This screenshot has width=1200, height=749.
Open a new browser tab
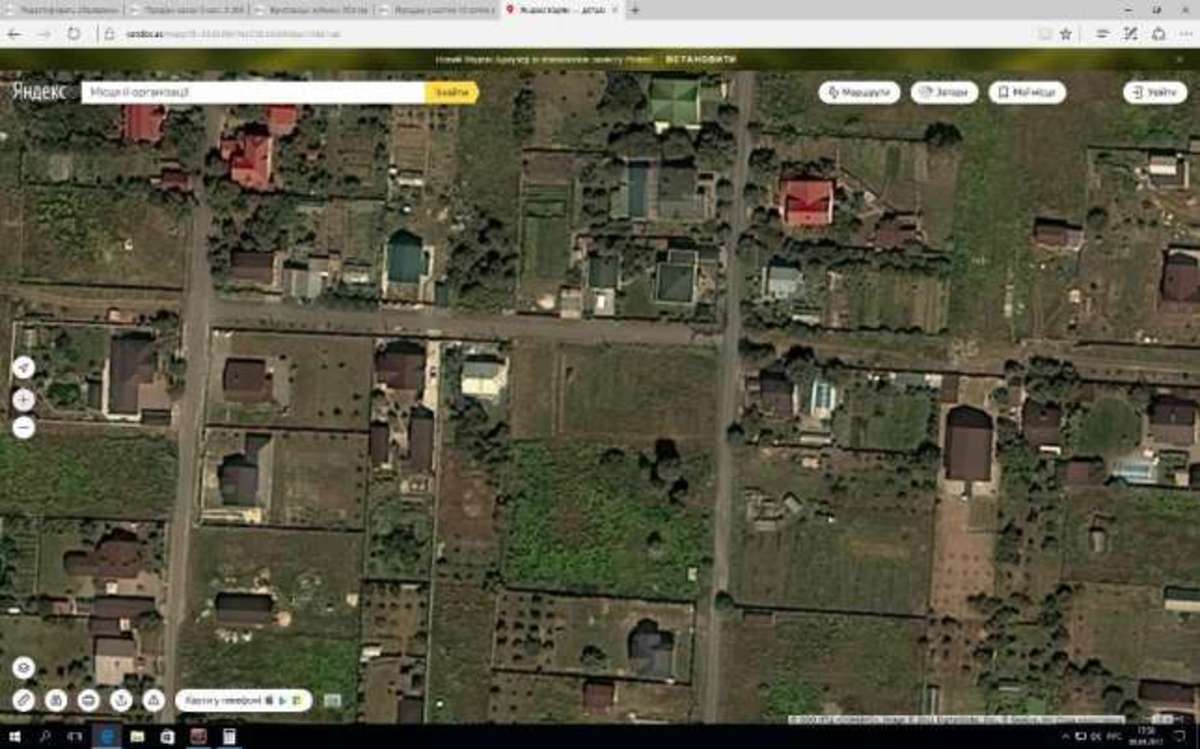pos(635,10)
